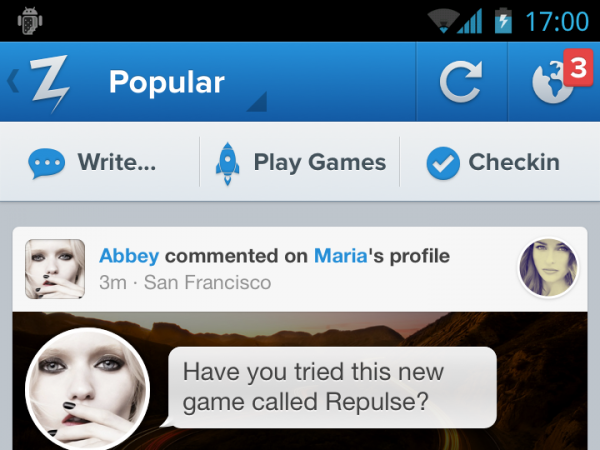Open Abbey's profile link
Image resolution: width=600 pixels, height=450 pixels.
(129, 256)
